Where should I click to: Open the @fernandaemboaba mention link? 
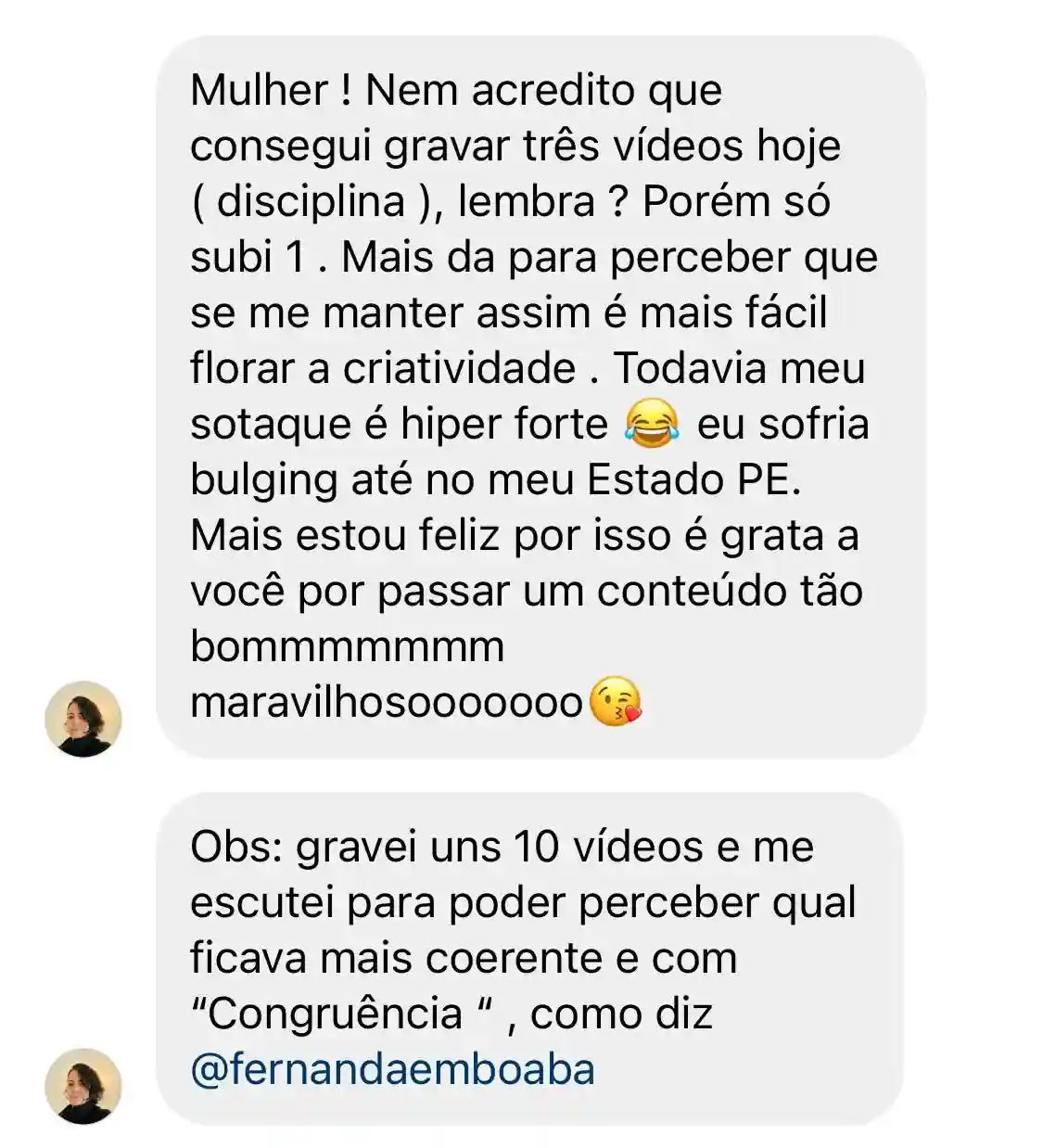click(391, 1069)
